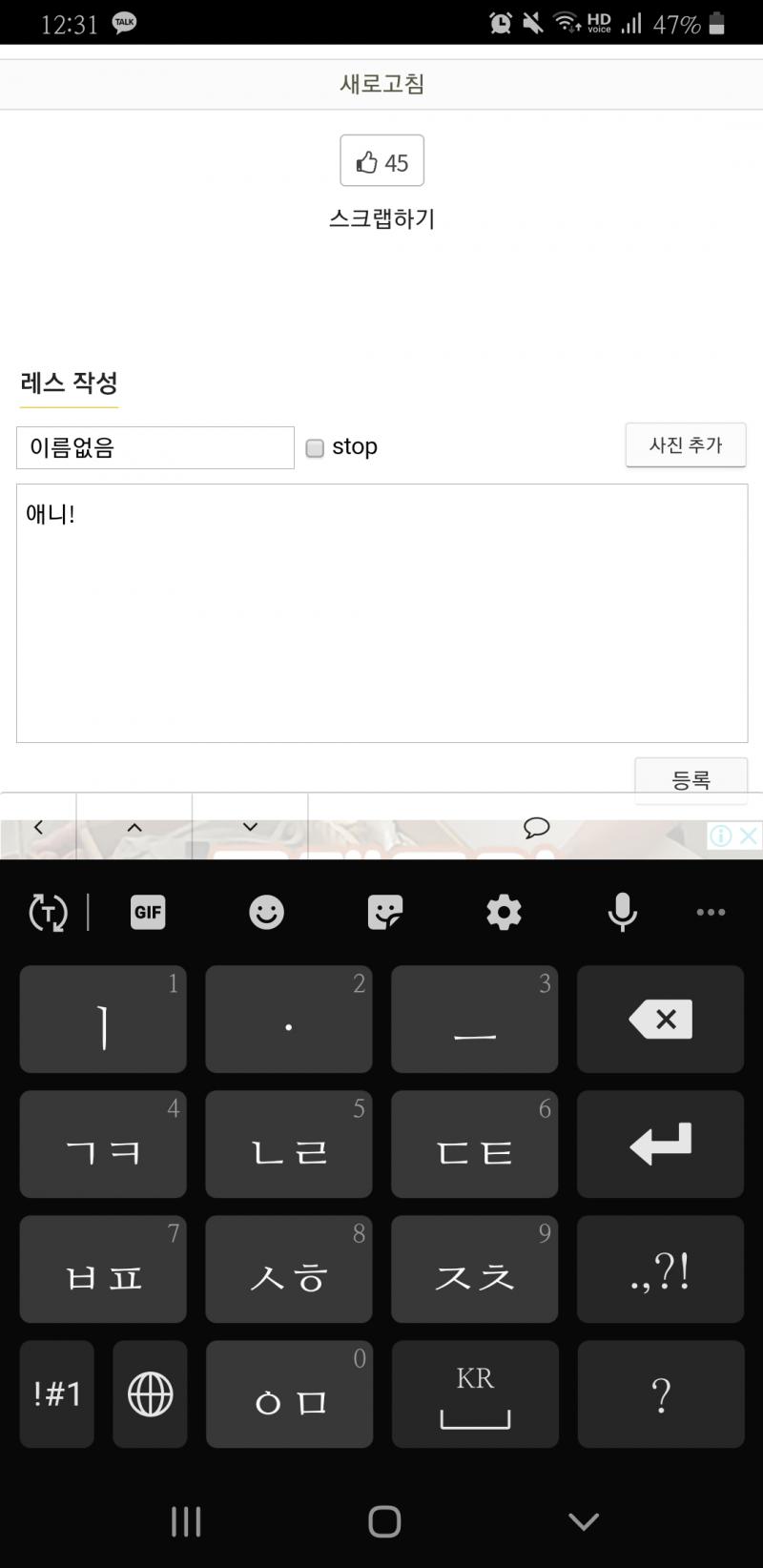Jump up with the up chevron in the toolbar
The image size is (763, 1568).
pos(134,826)
